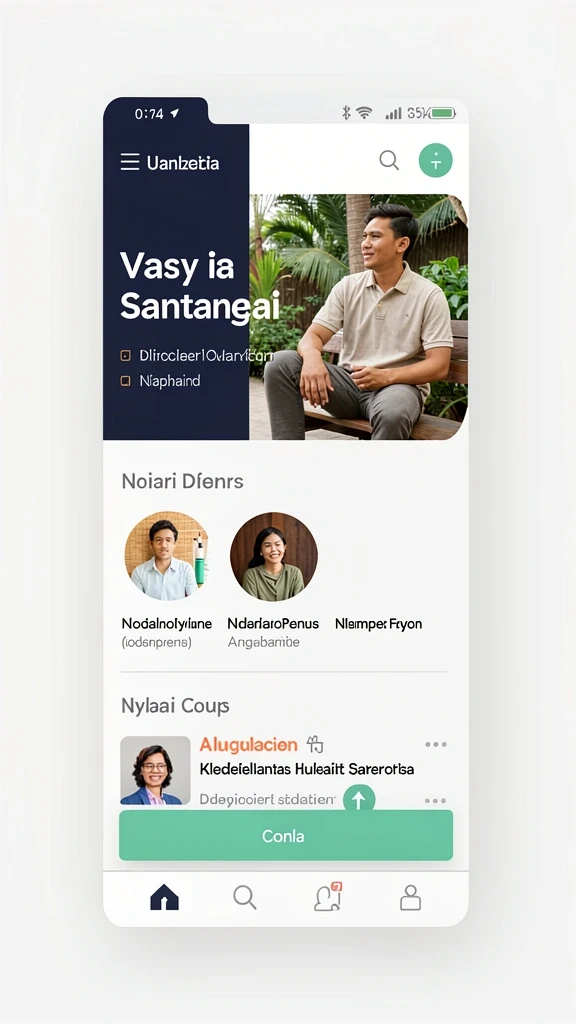The height and width of the screenshot is (1024, 576).
Task: Switch to the Home tab
Action: click(x=164, y=897)
